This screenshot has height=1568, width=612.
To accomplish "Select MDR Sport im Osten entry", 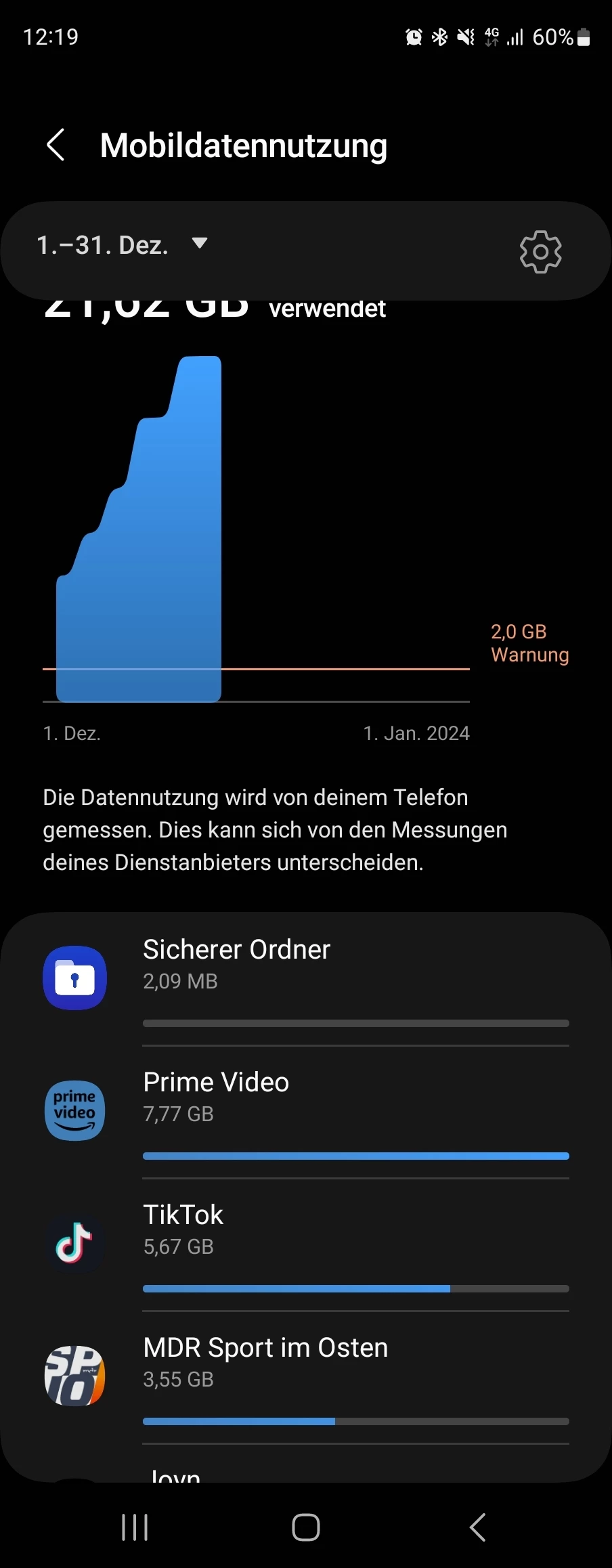I will pos(305,1376).
